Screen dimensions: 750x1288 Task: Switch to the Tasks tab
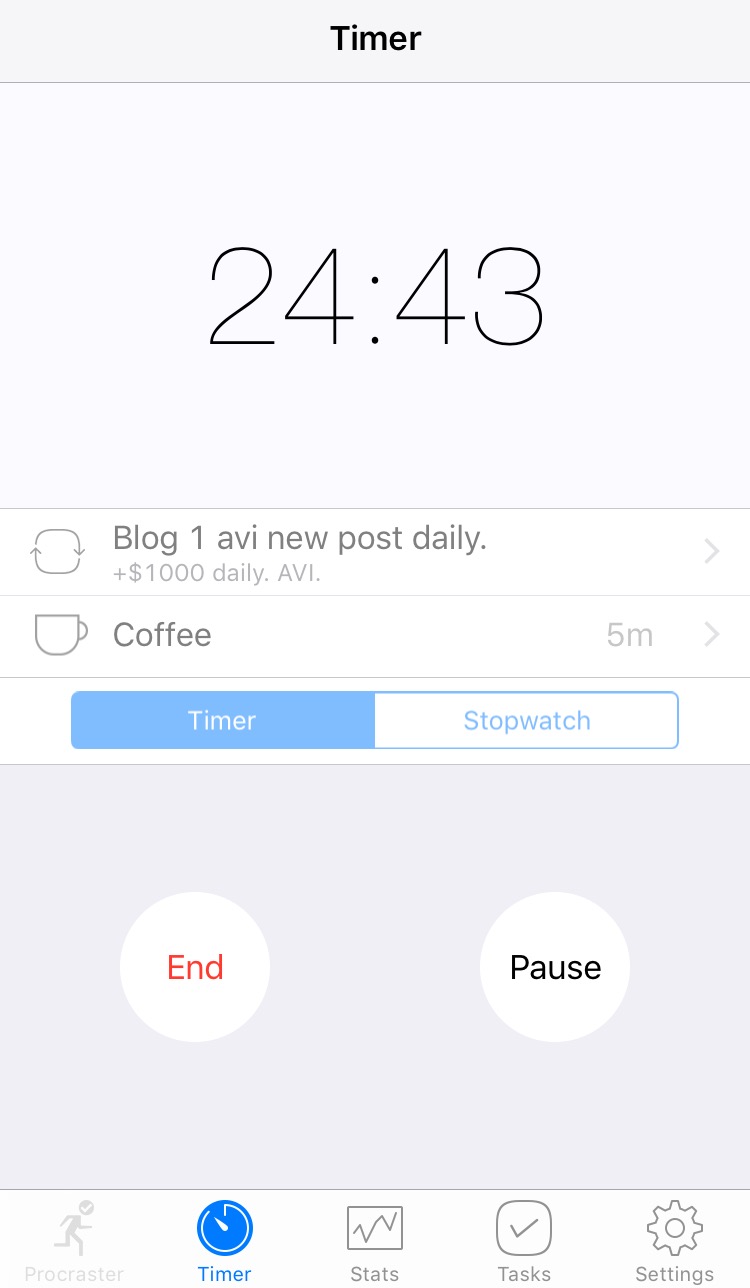(524, 1240)
